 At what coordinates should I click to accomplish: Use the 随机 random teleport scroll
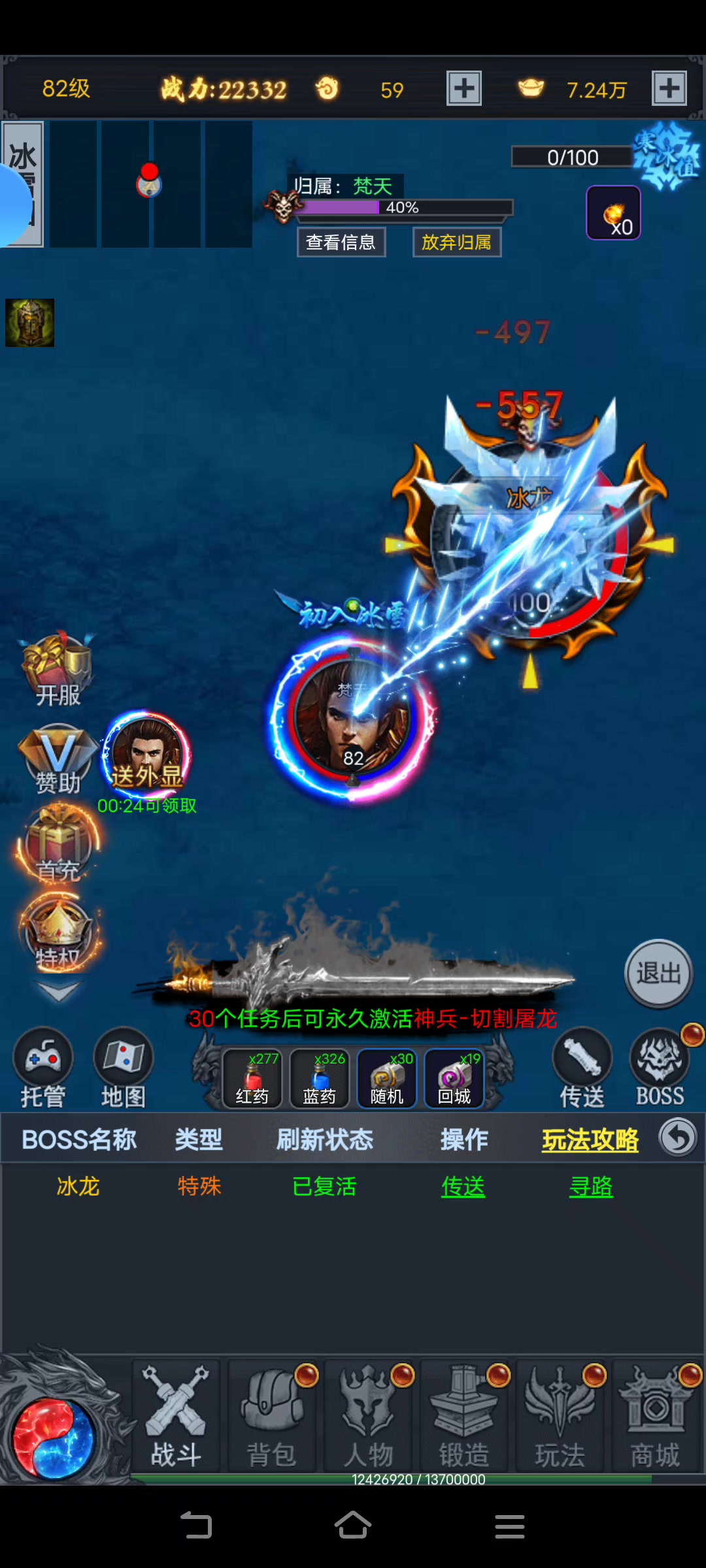click(x=386, y=1078)
